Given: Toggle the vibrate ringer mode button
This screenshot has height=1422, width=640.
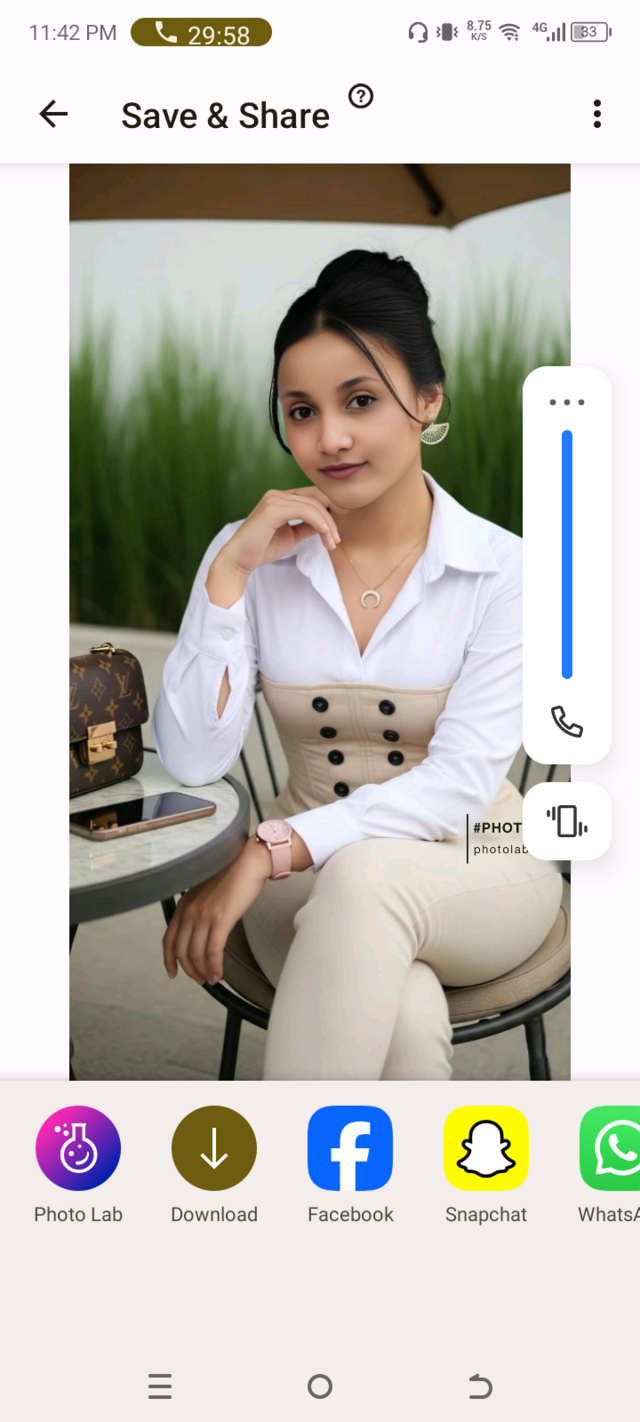Looking at the screenshot, I should 567,821.
